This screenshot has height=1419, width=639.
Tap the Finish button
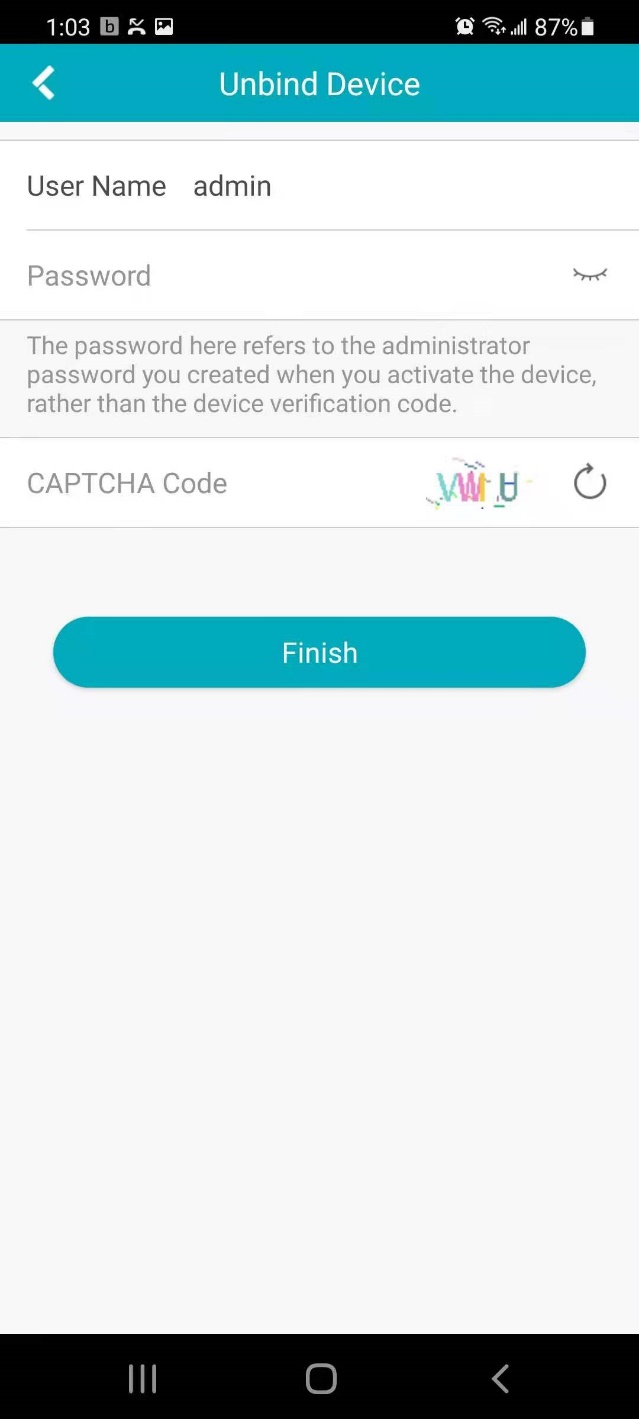(319, 652)
